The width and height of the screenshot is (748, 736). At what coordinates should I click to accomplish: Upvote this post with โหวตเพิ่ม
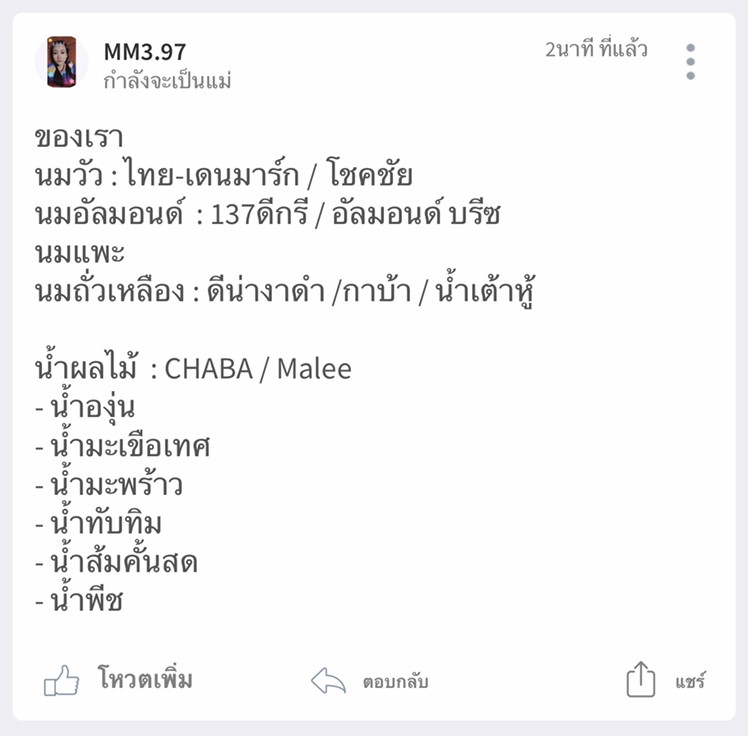[118, 680]
